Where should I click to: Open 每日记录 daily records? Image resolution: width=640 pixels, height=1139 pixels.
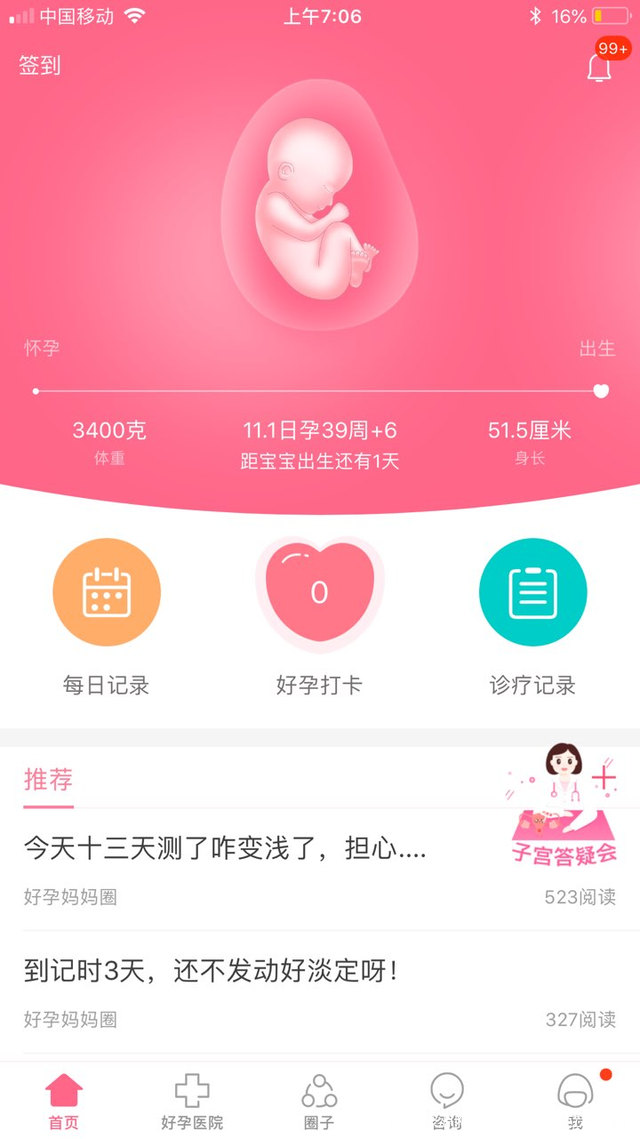tap(106, 593)
